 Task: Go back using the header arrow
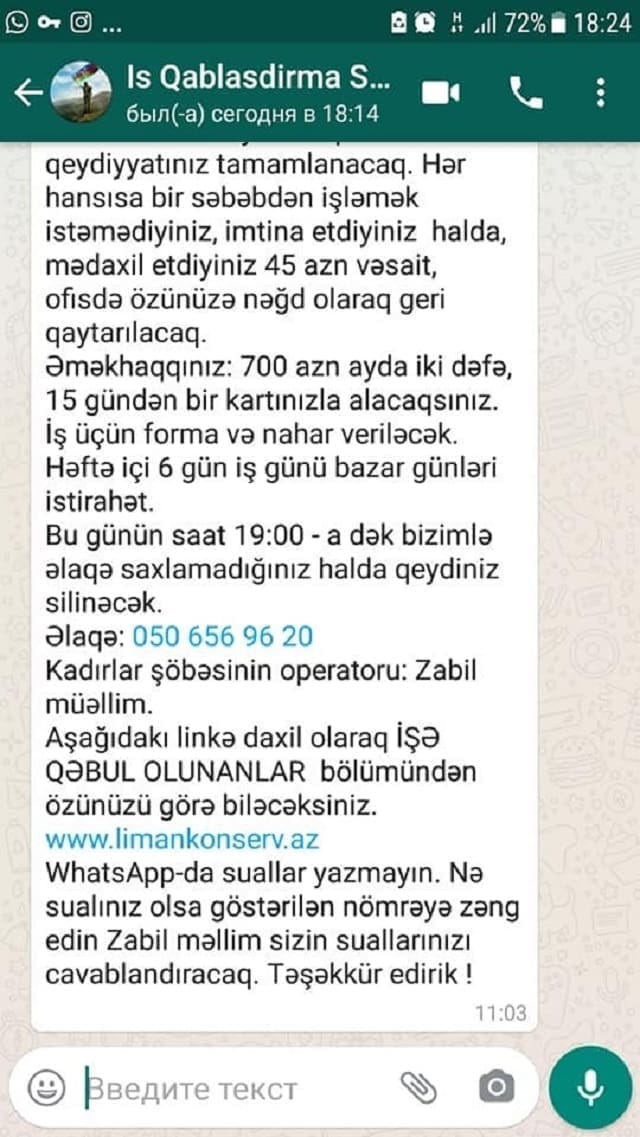coord(28,93)
